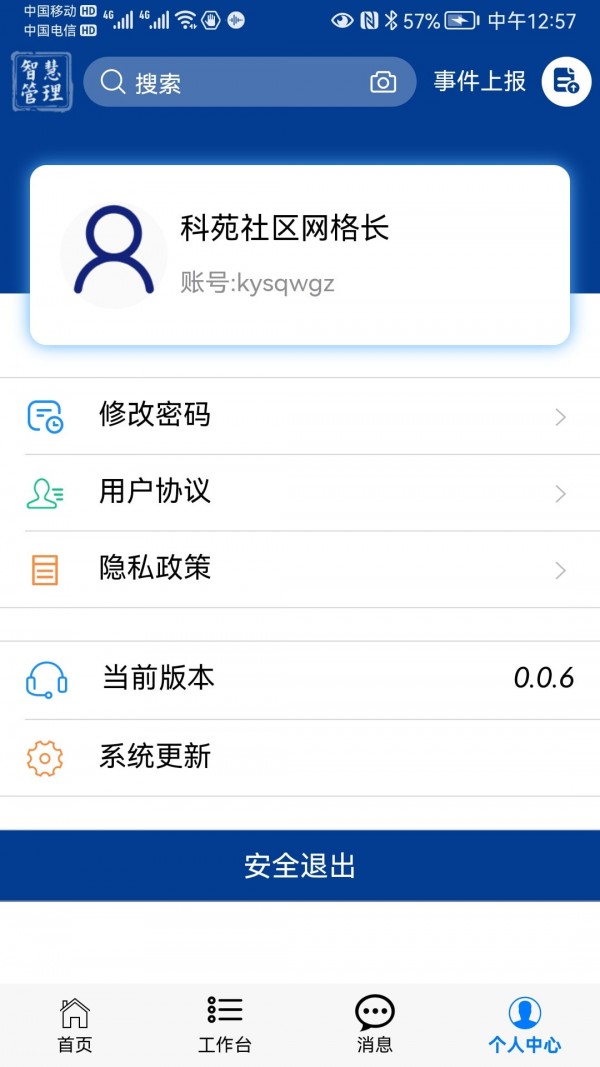Select the 个人中心 personal center tab
Image resolution: width=600 pixels, height=1067 pixels.
(524, 1025)
